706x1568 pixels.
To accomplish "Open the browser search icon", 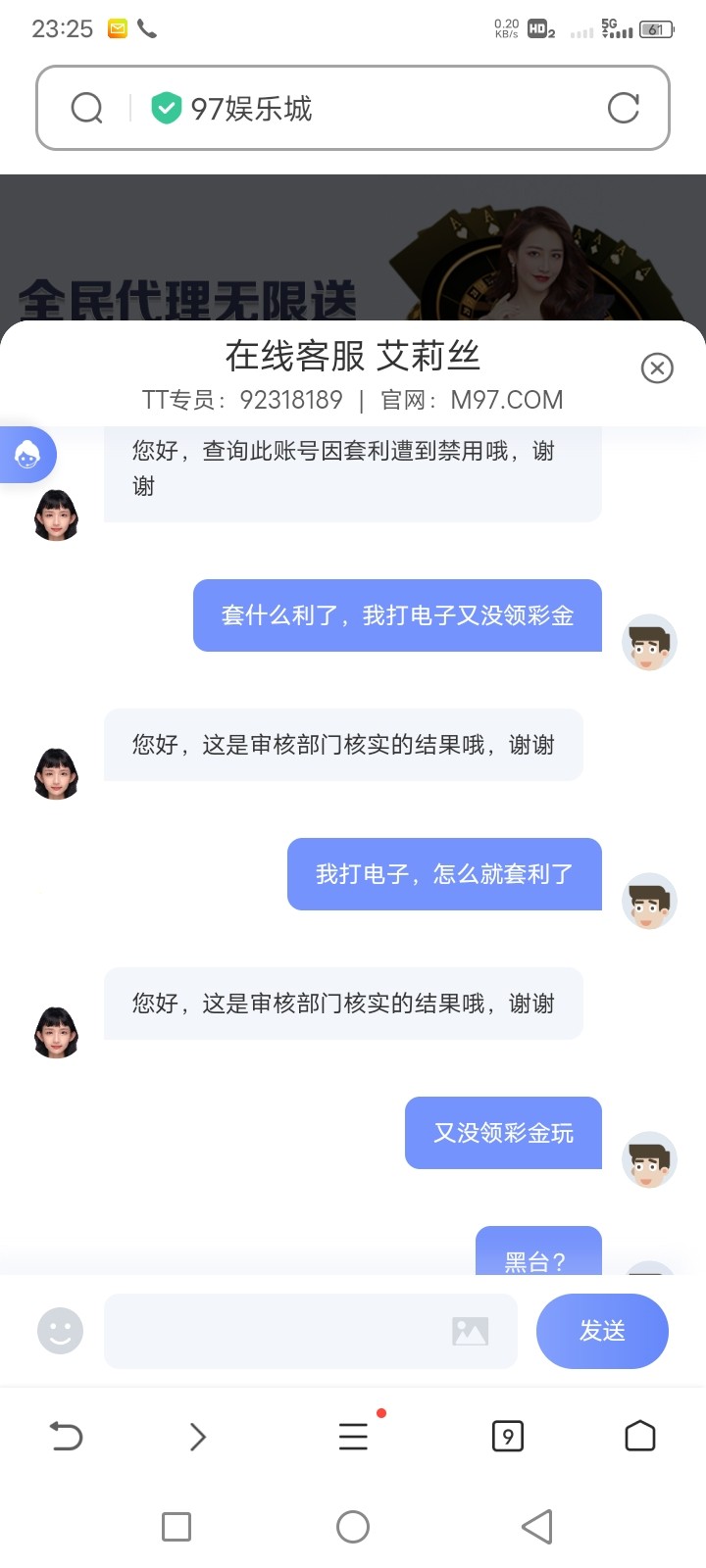I will (x=87, y=108).
